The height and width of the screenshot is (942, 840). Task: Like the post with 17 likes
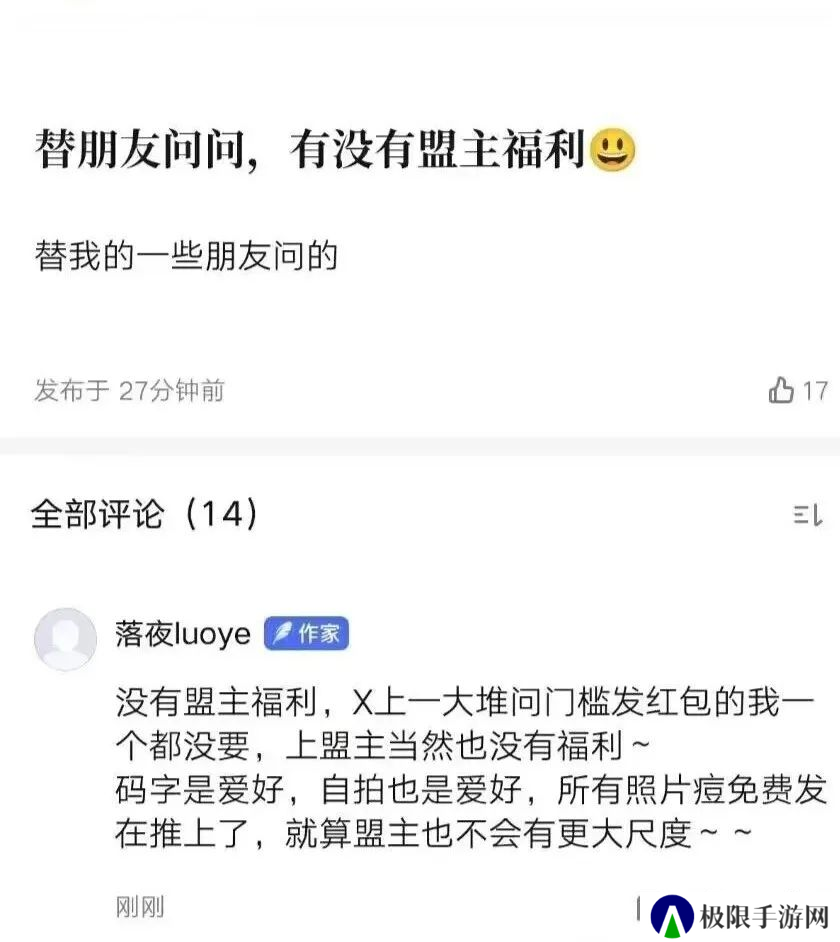point(782,390)
